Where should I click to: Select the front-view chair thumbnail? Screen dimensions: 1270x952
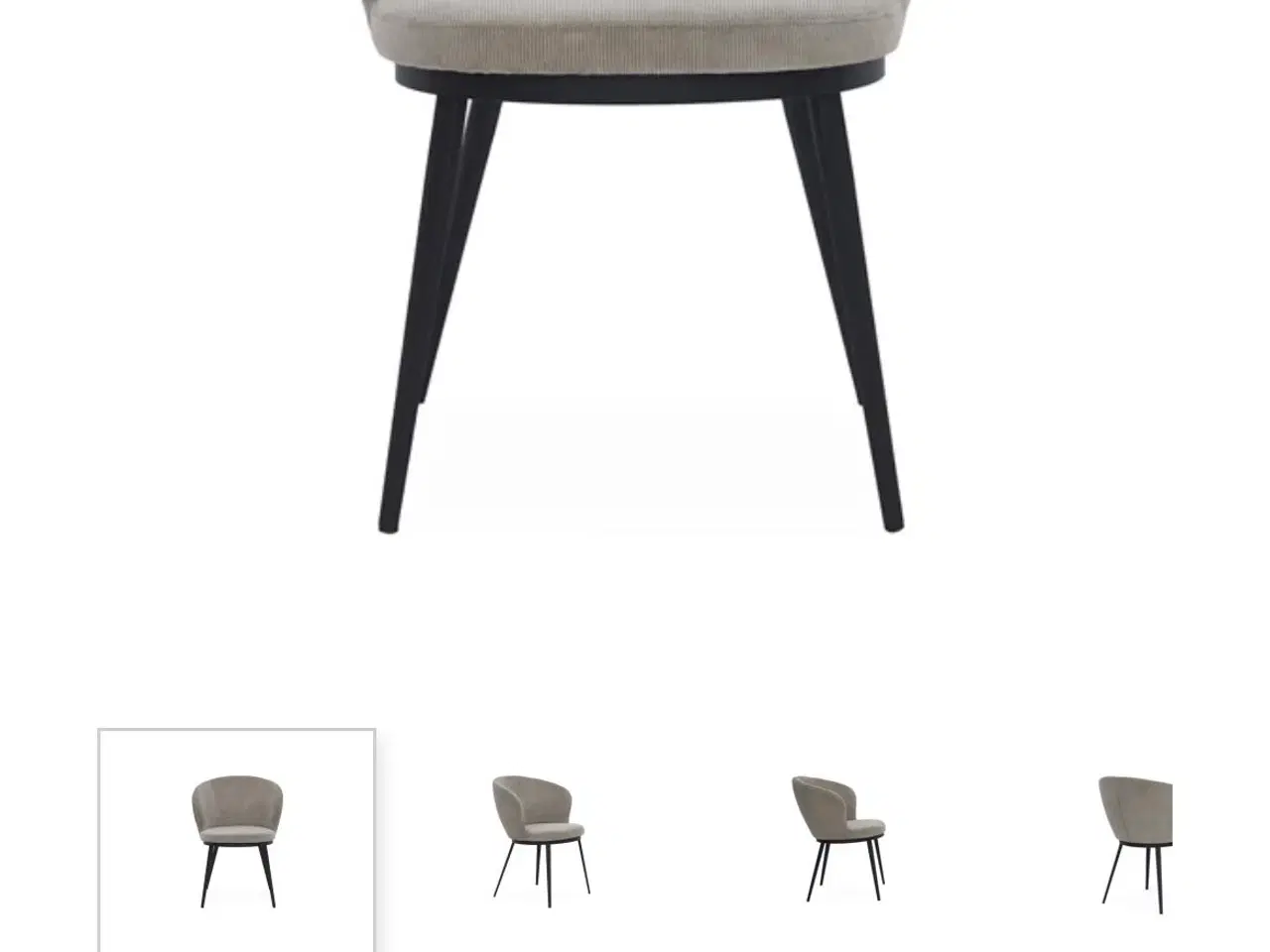[237, 841]
